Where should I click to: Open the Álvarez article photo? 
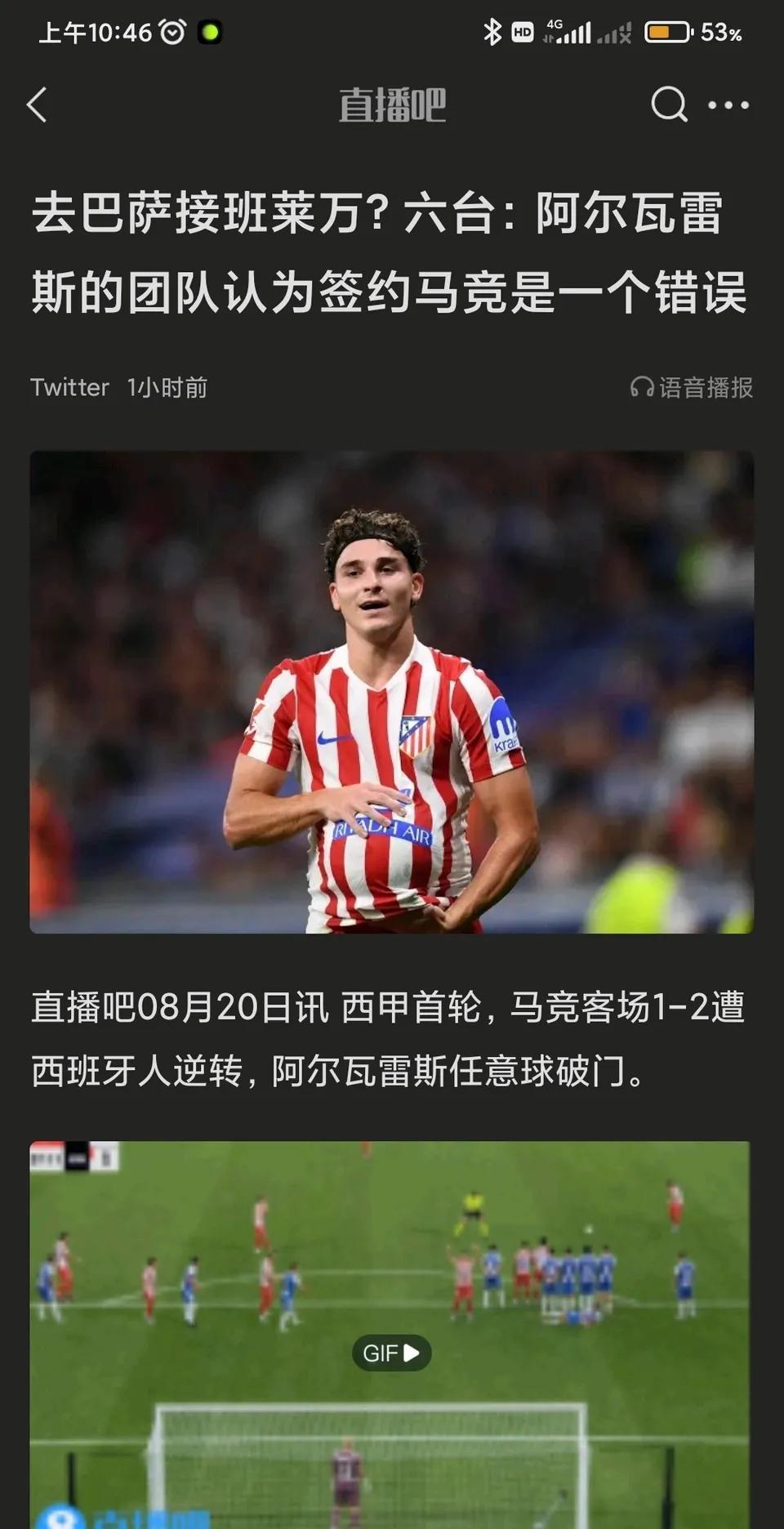tap(392, 692)
